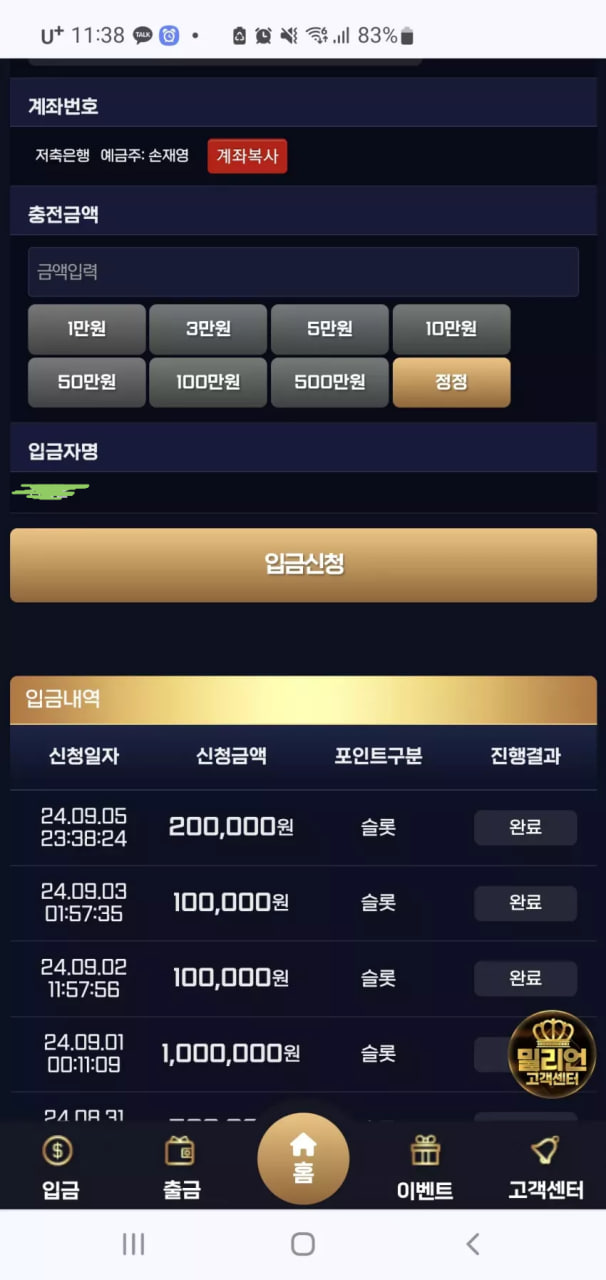The width and height of the screenshot is (606, 1280).
Task: Choose the 10만원 amount
Action: point(451,329)
